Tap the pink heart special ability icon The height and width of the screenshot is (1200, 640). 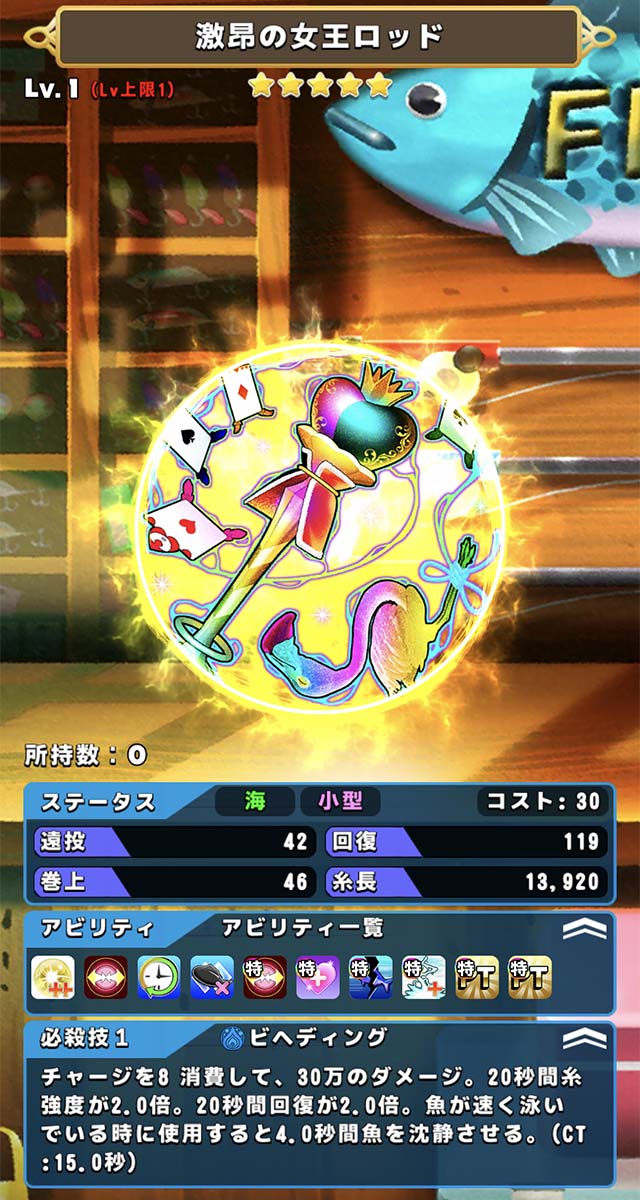pos(317,977)
